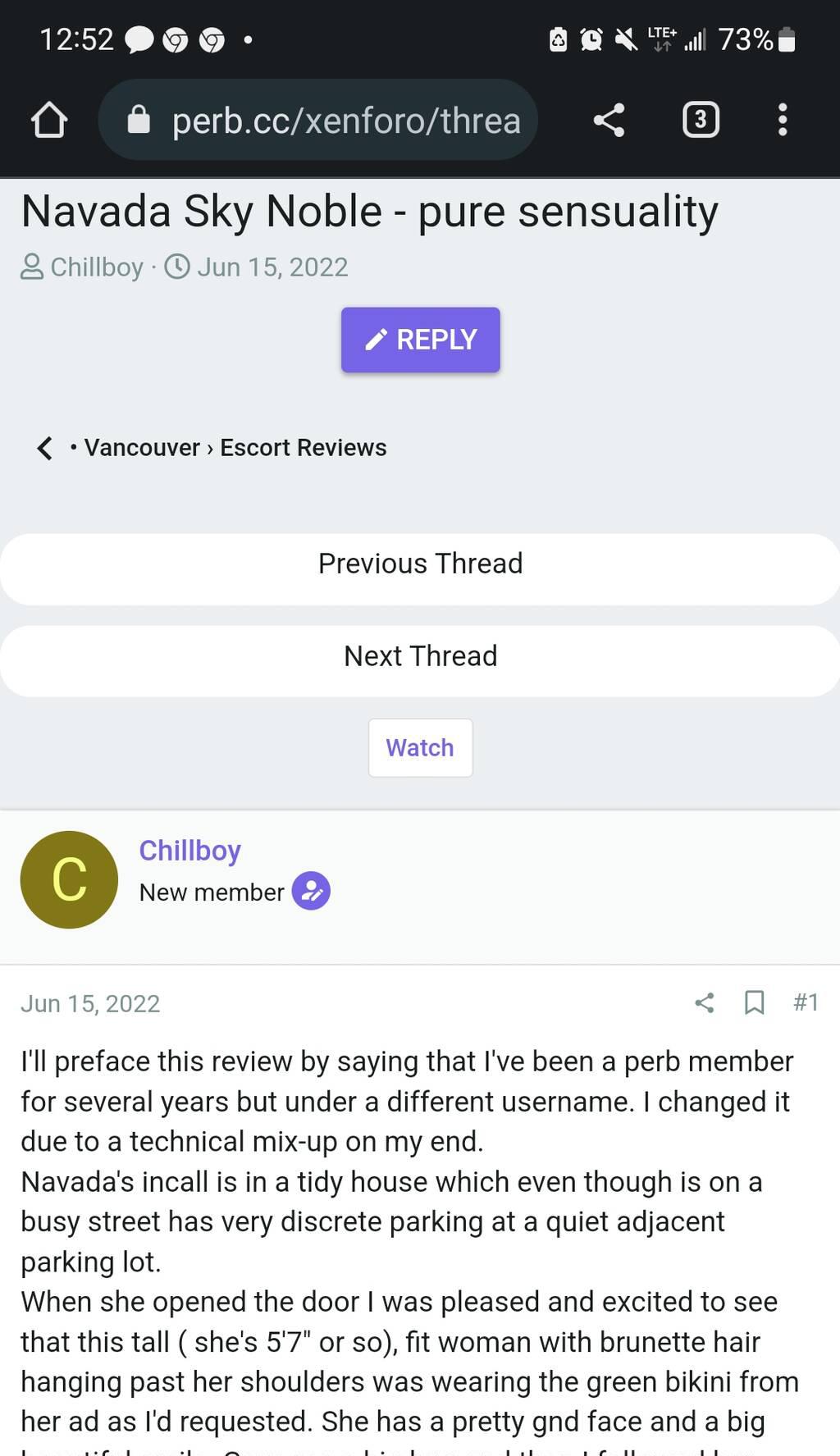Open the browser overflow menu

tap(783, 120)
